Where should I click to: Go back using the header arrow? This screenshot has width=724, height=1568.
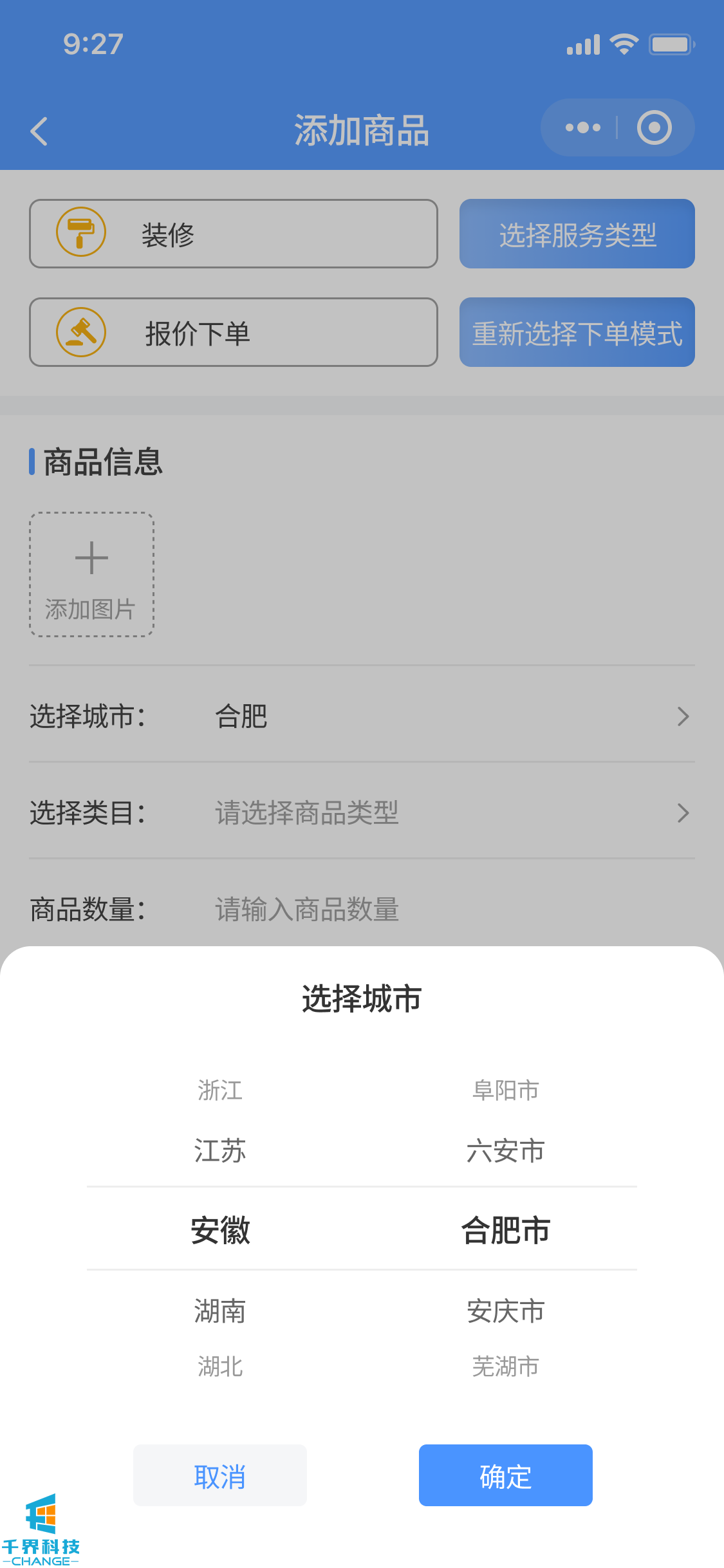pos(39,131)
